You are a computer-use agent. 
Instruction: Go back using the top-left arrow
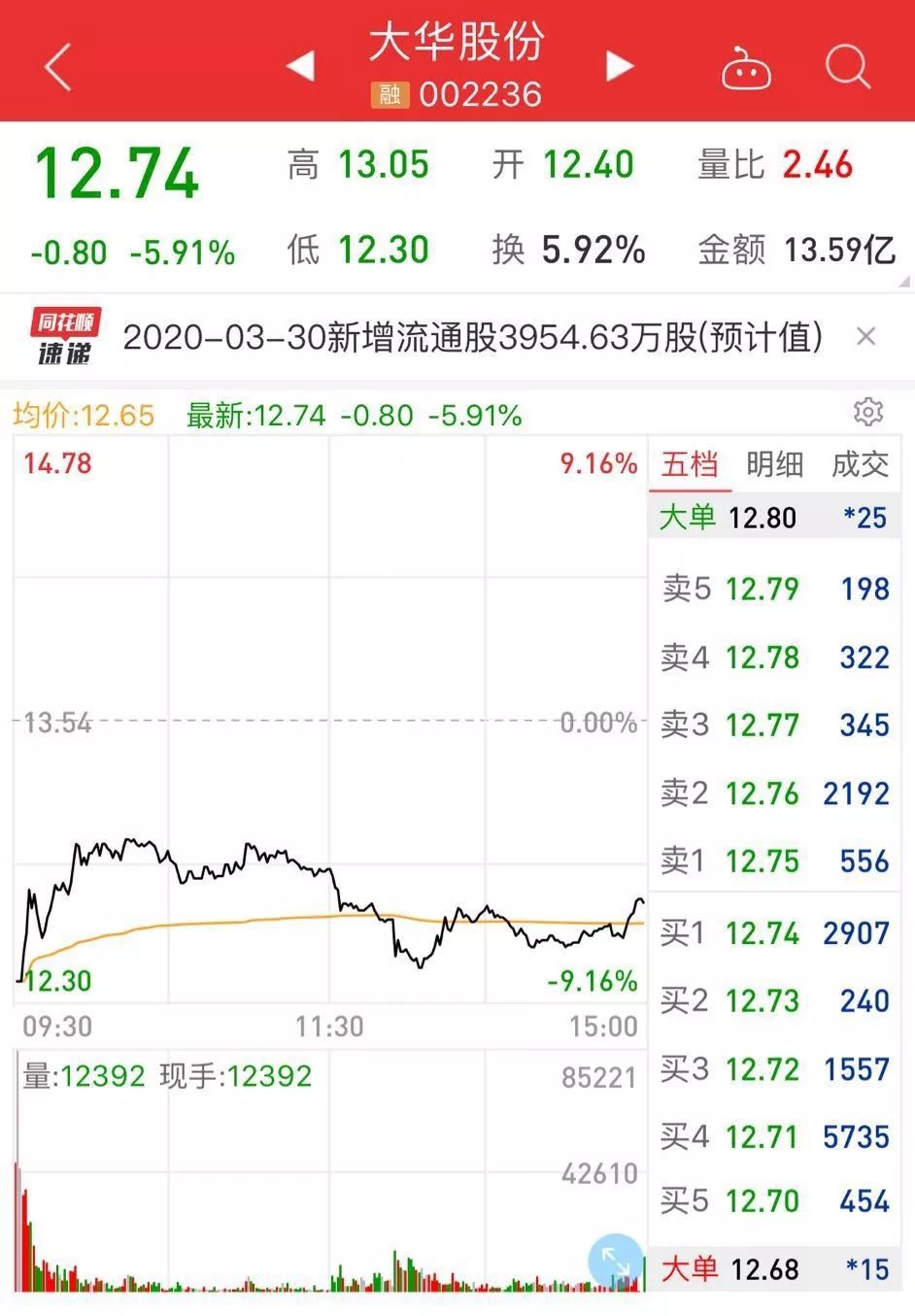58,67
